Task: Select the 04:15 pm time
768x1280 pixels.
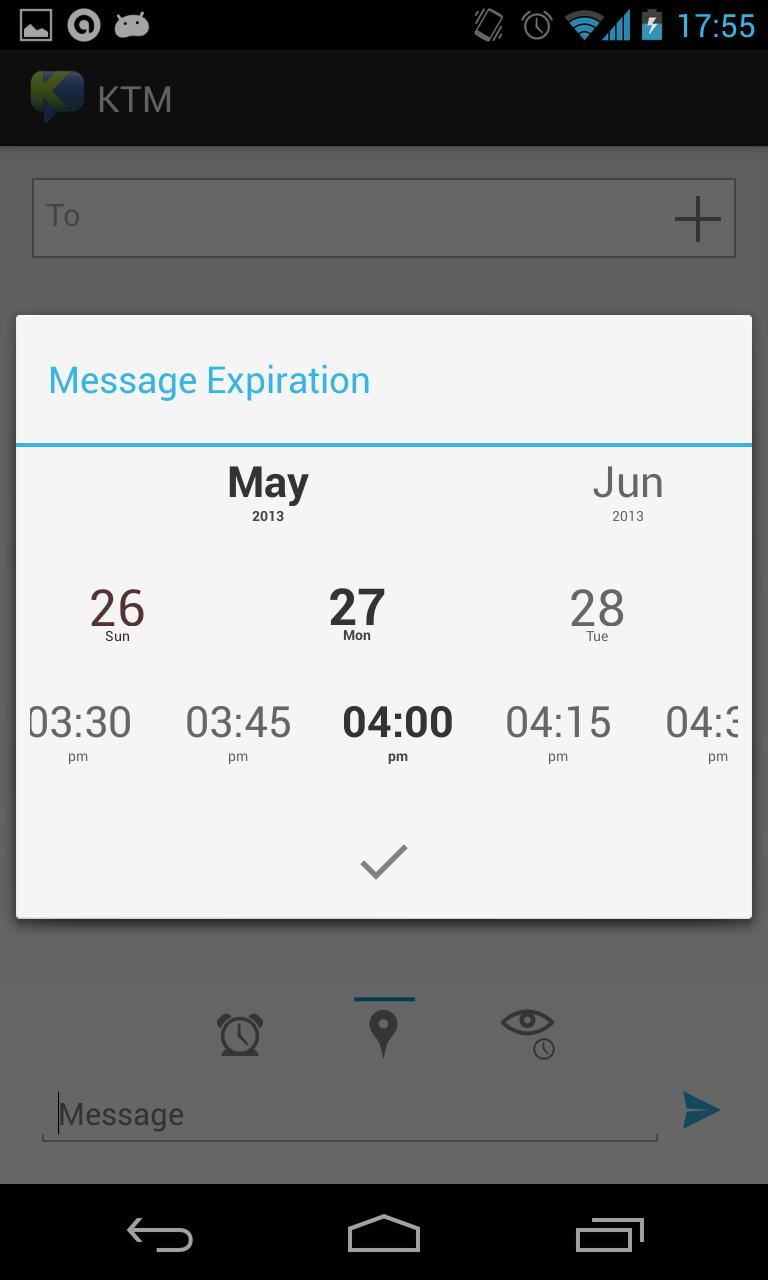Action: [558, 730]
